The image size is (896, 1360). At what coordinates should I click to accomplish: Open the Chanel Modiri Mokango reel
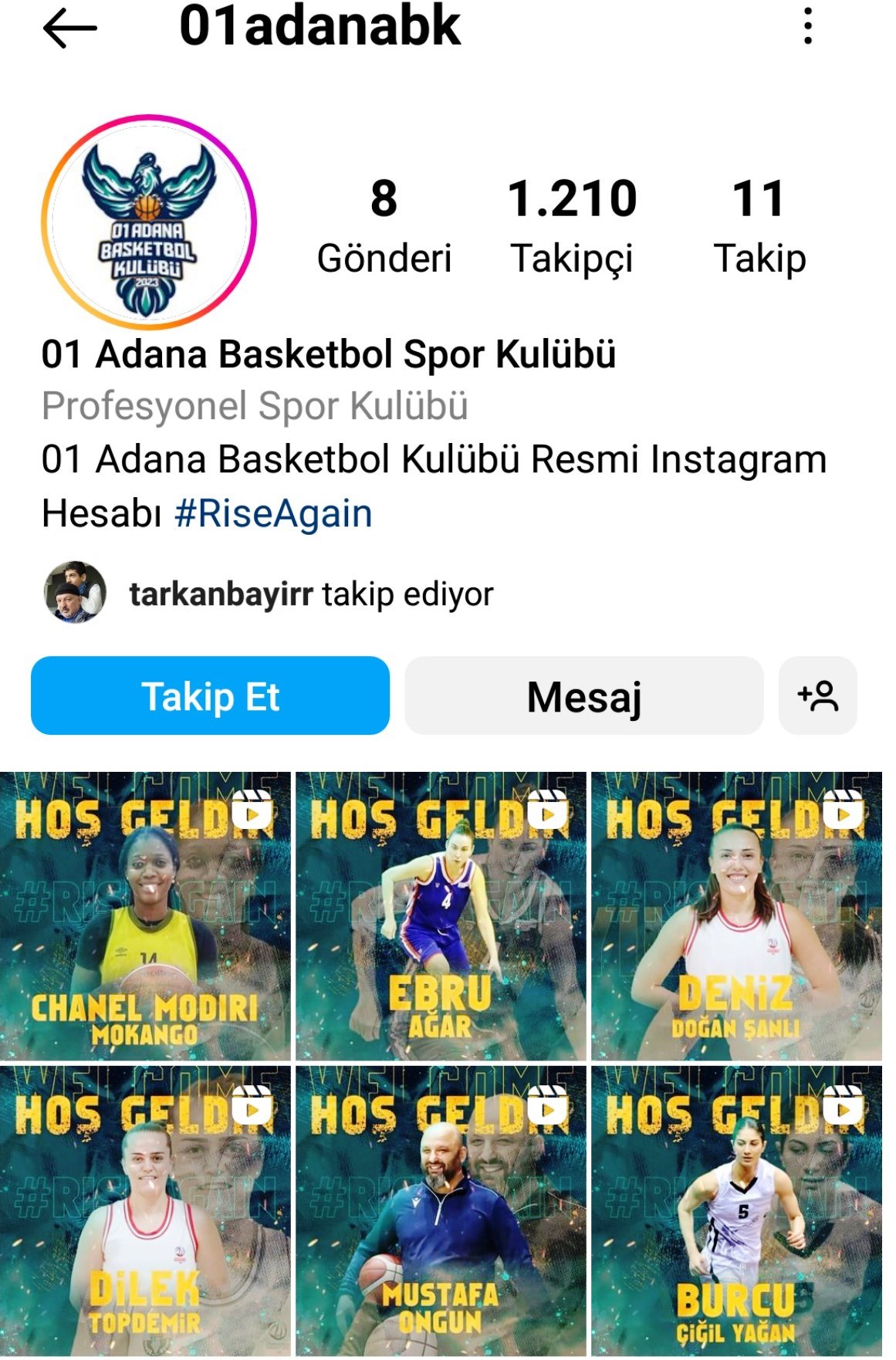145,917
